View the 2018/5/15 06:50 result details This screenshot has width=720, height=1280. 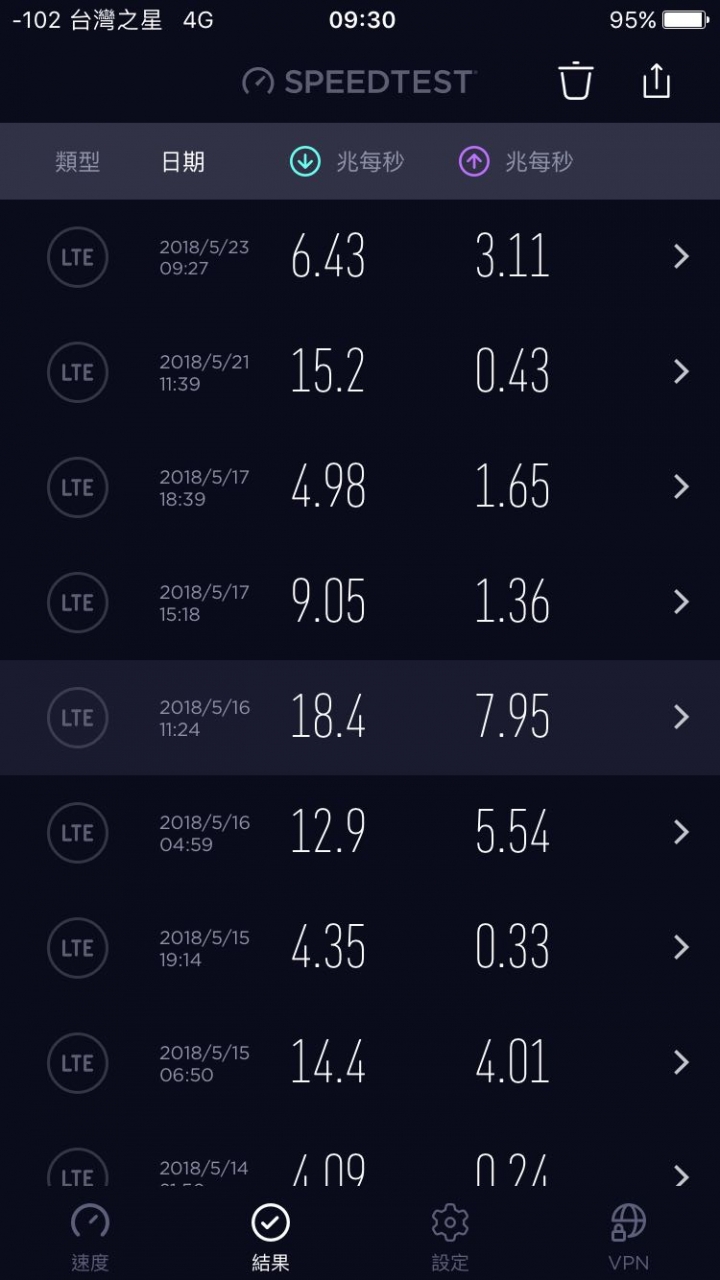click(360, 1062)
